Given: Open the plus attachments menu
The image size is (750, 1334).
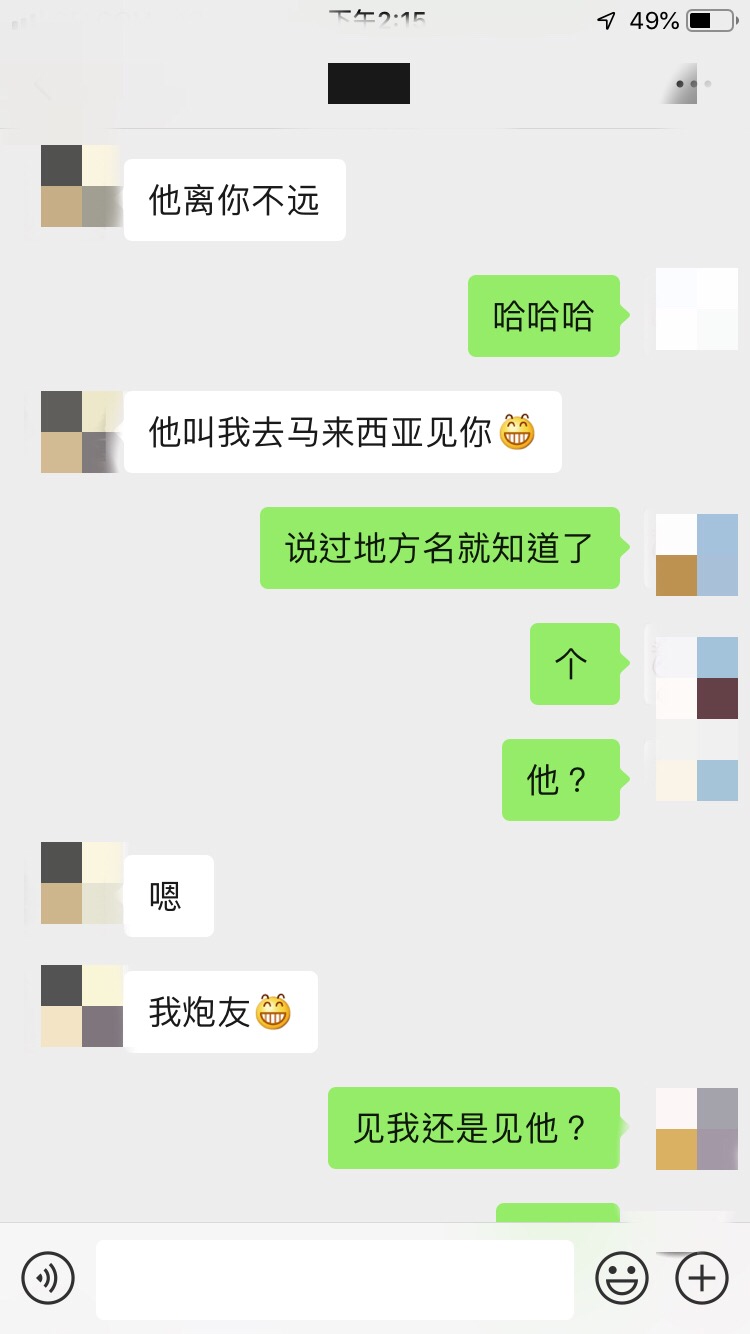Looking at the screenshot, I should point(702,1278).
